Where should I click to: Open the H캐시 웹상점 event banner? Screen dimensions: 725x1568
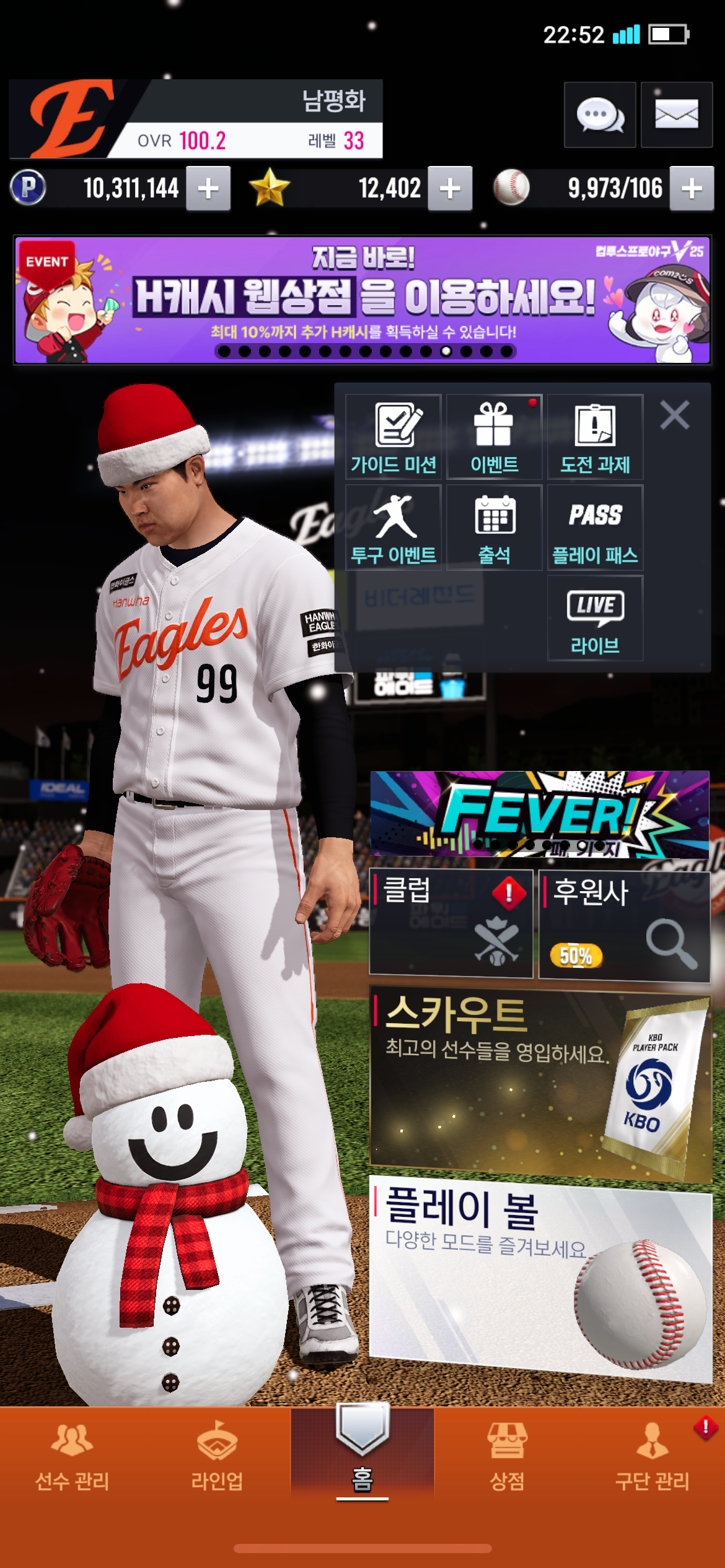click(x=362, y=300)
